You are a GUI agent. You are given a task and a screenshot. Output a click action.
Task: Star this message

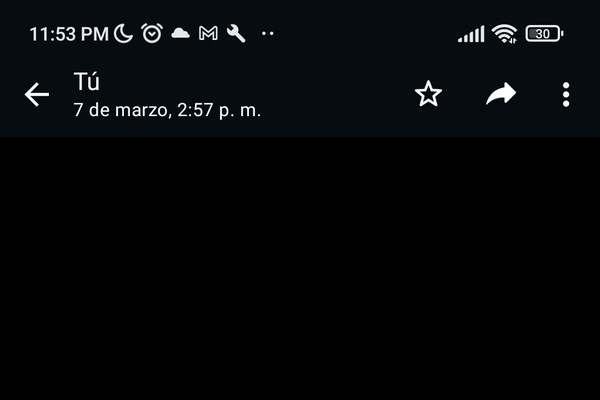[x=428, y=95]
